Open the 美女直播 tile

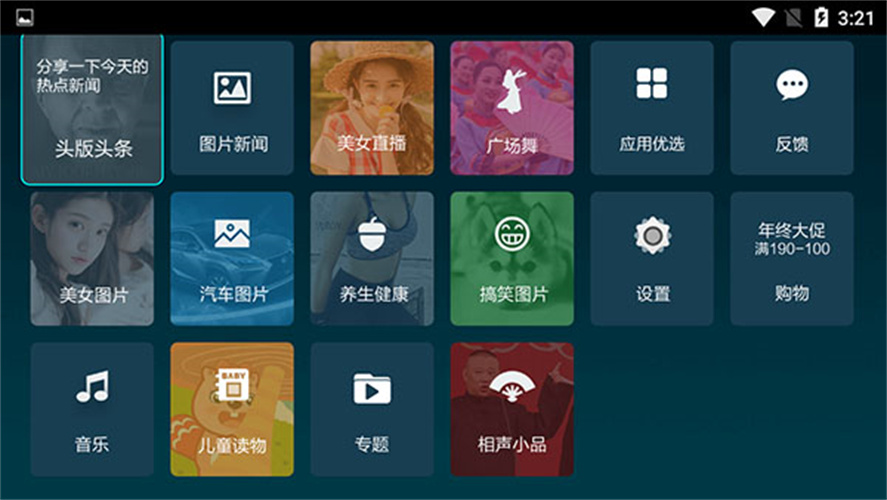(372, 108)
